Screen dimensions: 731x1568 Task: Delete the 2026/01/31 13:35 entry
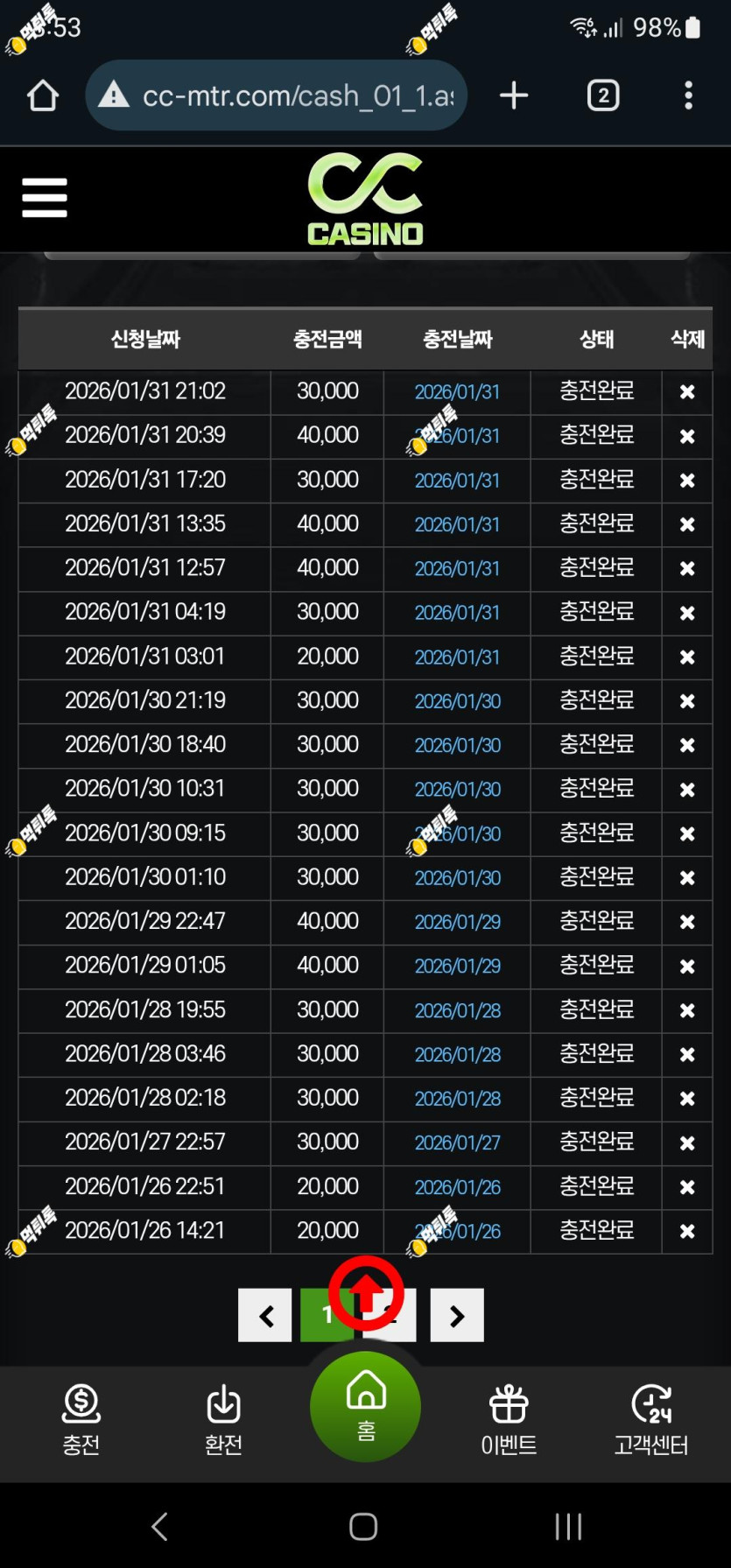click(x=687, y=524)
